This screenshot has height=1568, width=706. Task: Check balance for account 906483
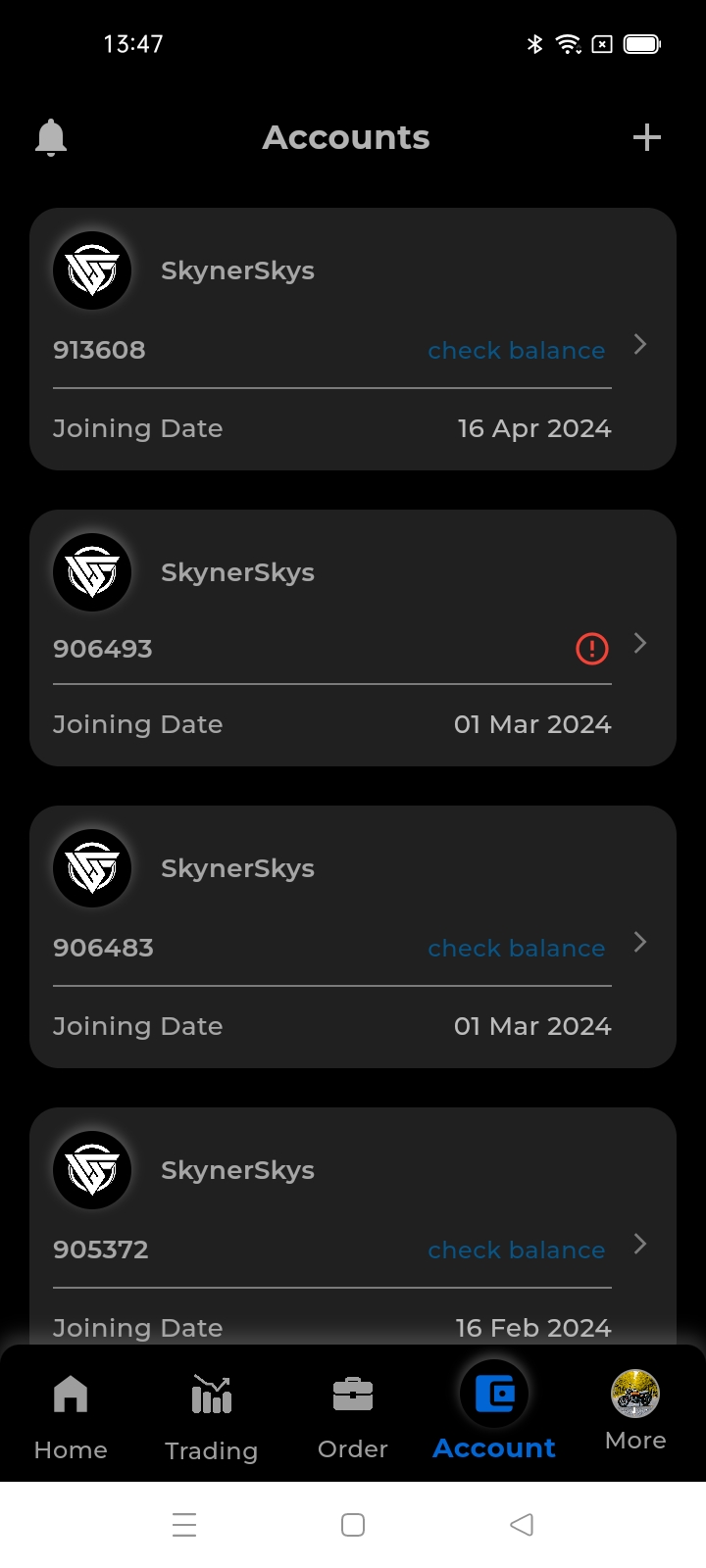click(516, 948)
